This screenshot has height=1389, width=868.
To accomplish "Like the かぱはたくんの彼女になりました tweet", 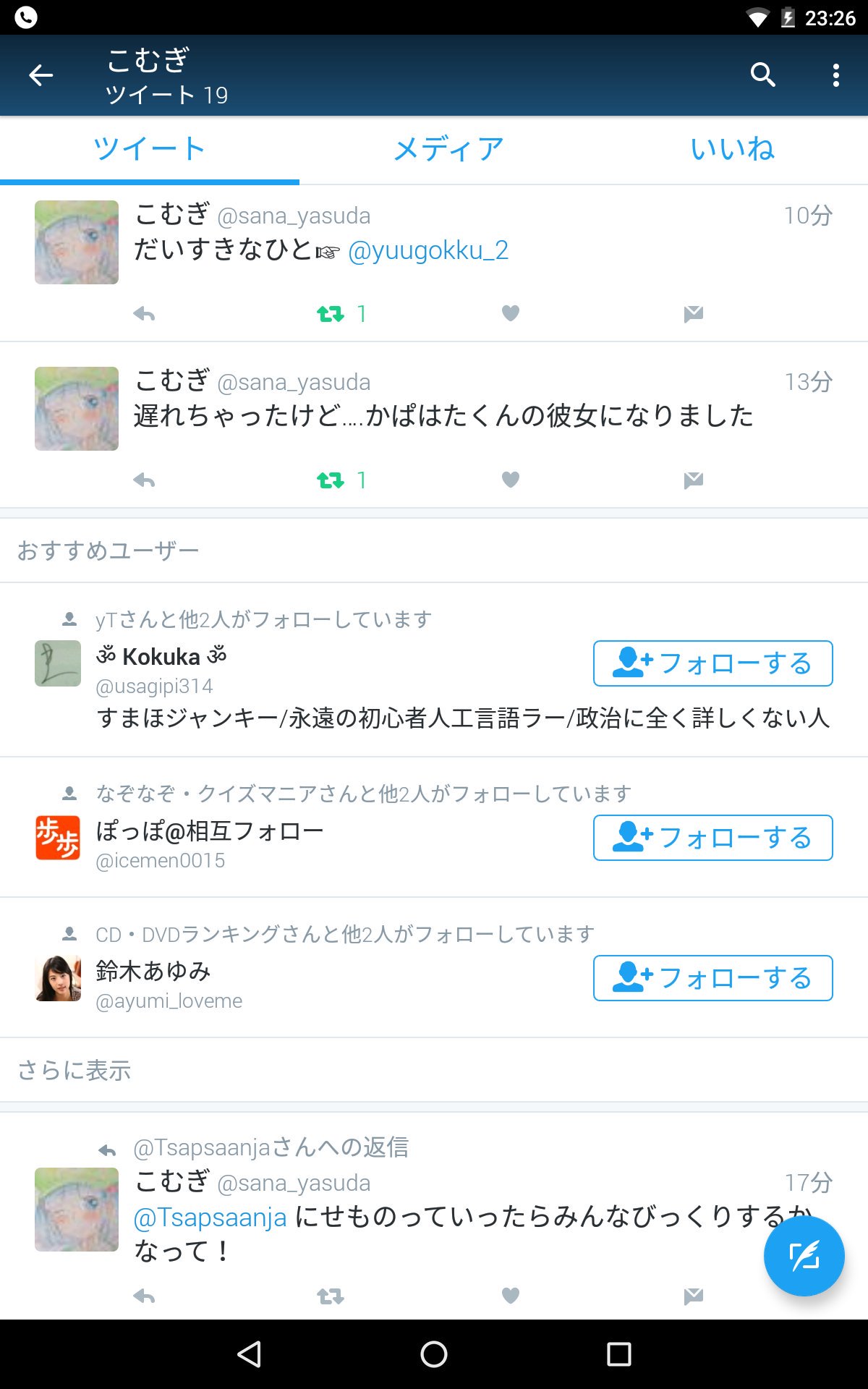I will (511, 480).
